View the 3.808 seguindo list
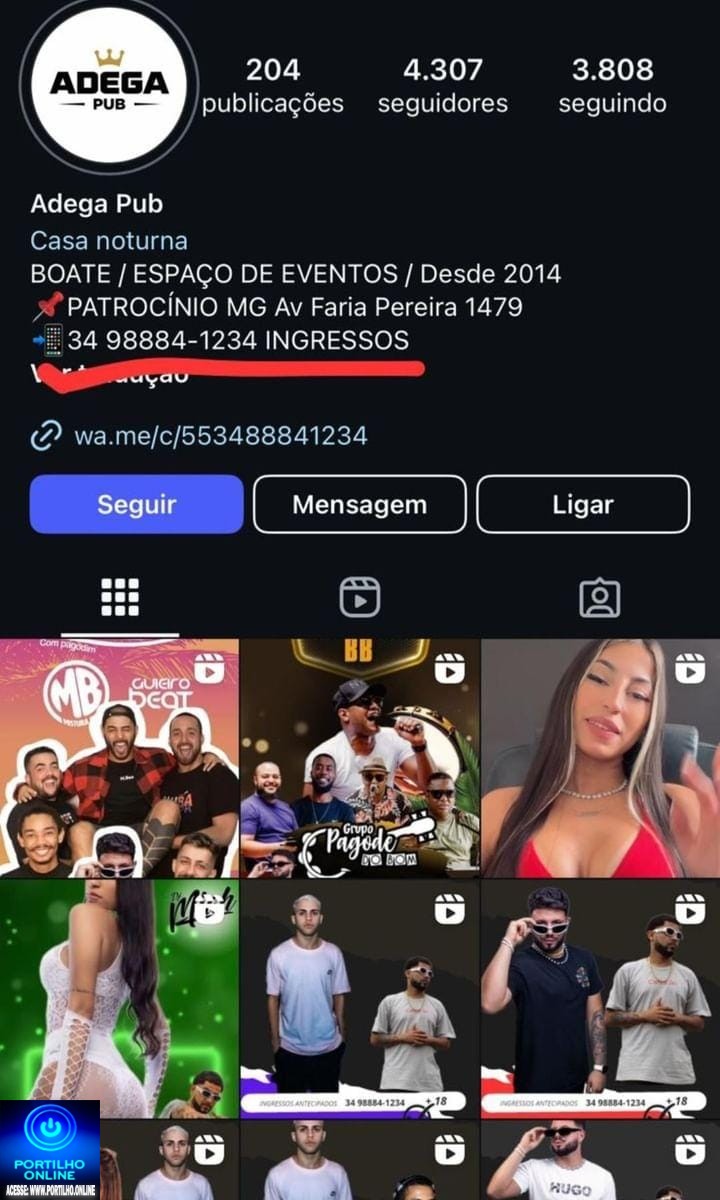This screenshot has height=1200, width=720. tap(612, 85)
